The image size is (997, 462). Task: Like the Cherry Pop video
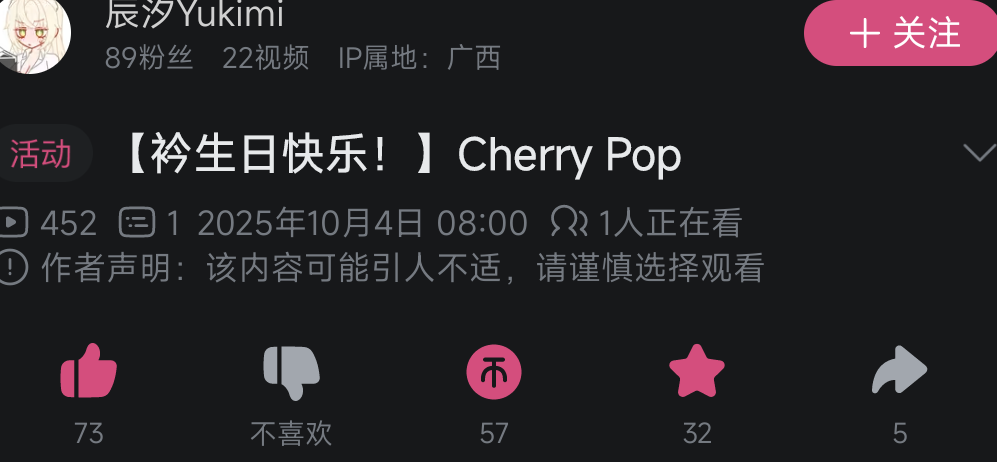(89, 373)
